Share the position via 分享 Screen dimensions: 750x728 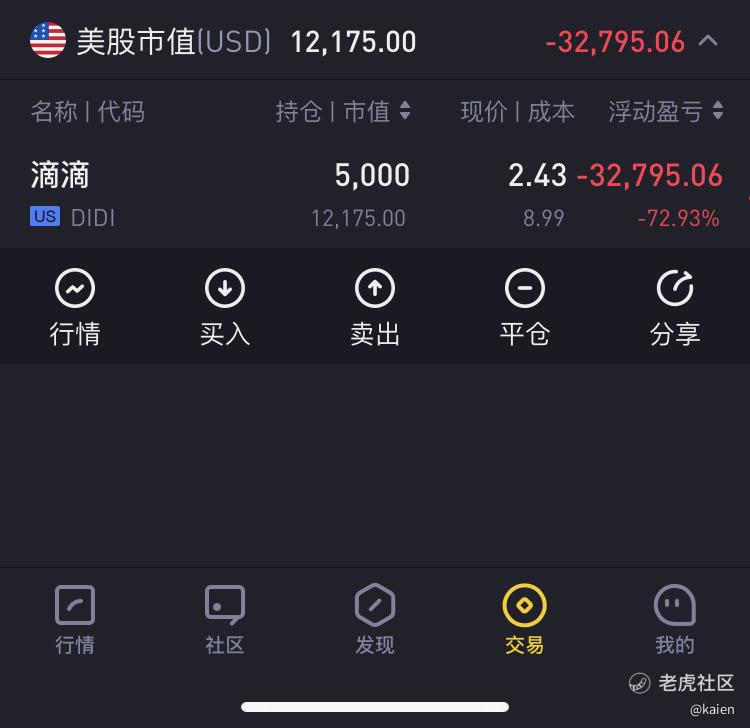675,307
